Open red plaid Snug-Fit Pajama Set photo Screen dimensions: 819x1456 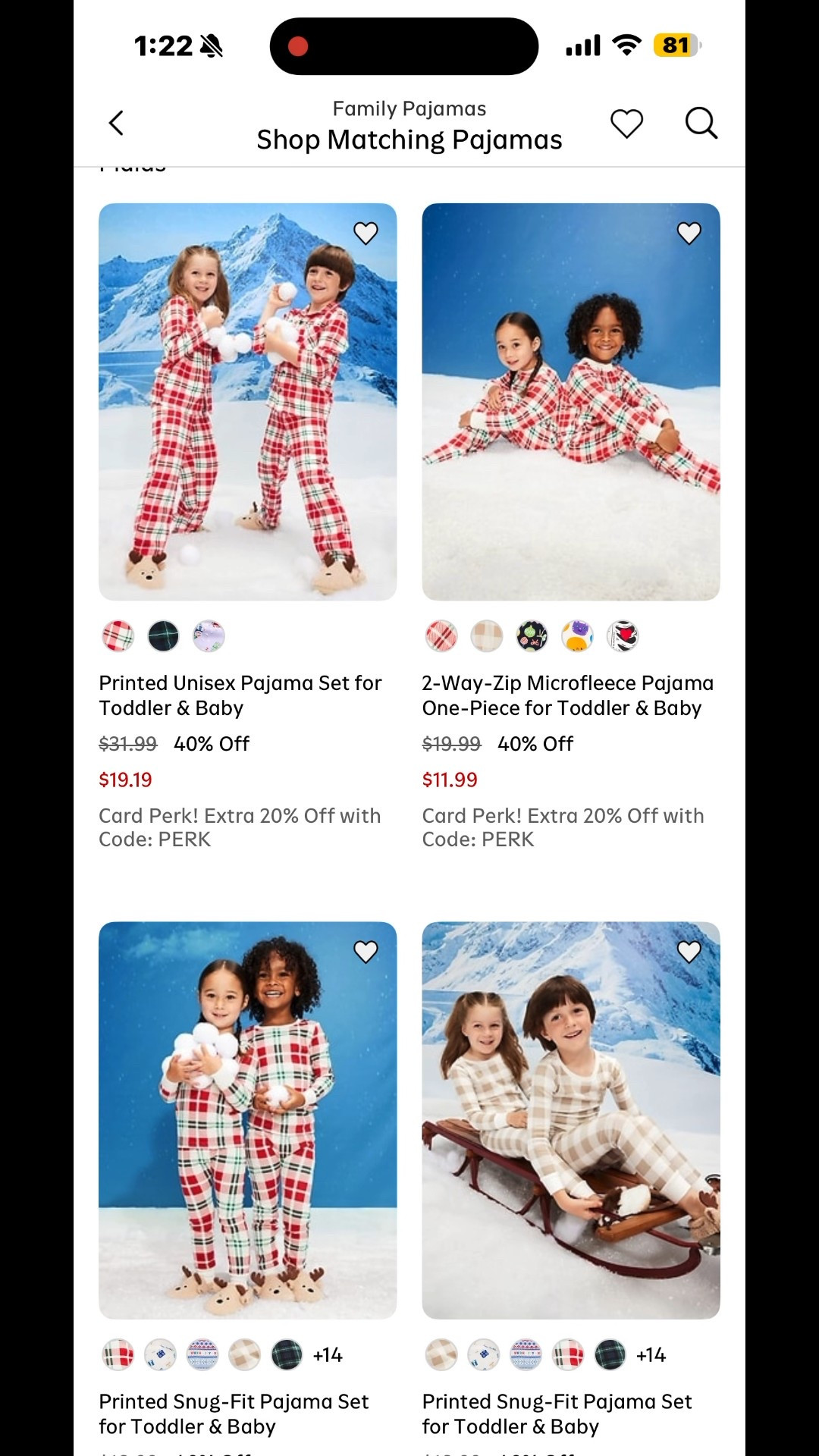247,1119
